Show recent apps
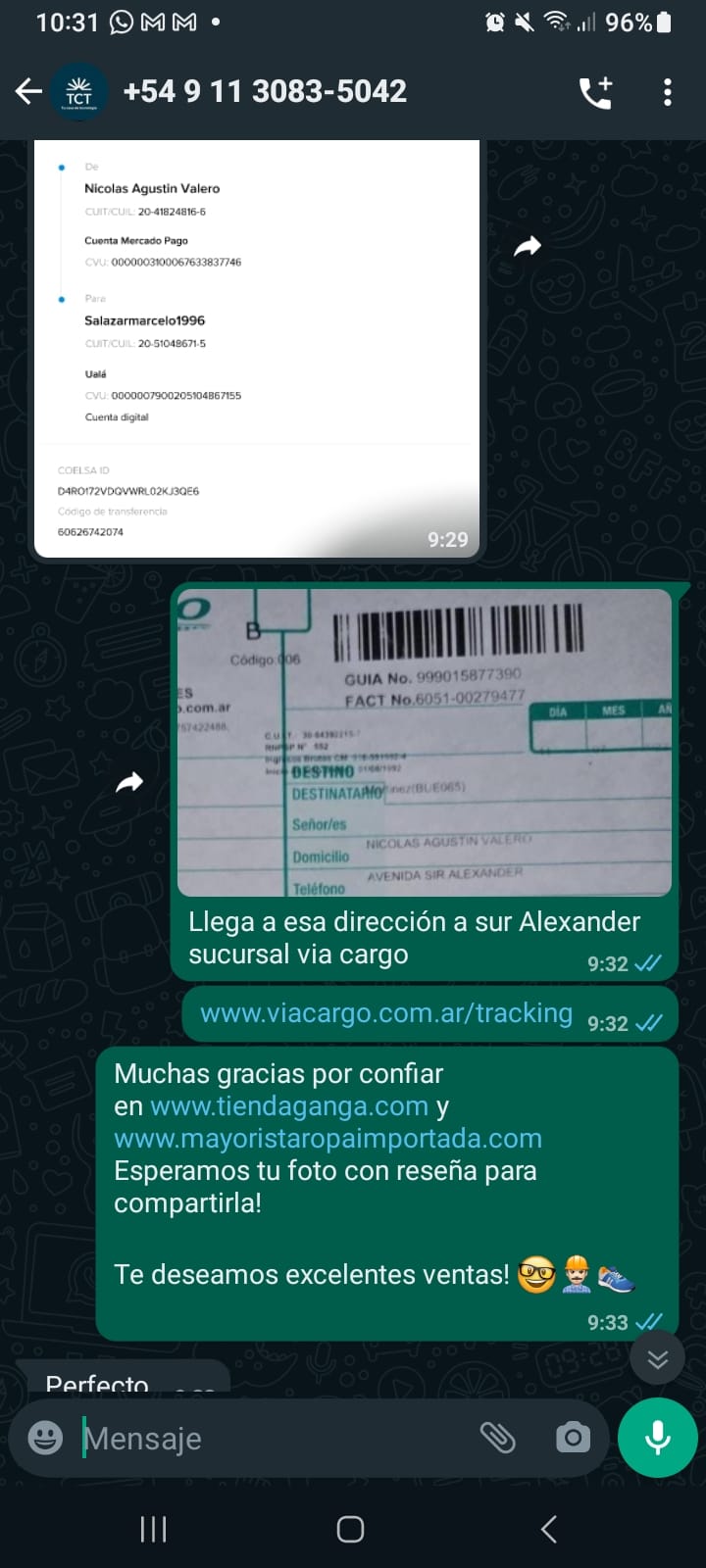 pos(153,1529)
